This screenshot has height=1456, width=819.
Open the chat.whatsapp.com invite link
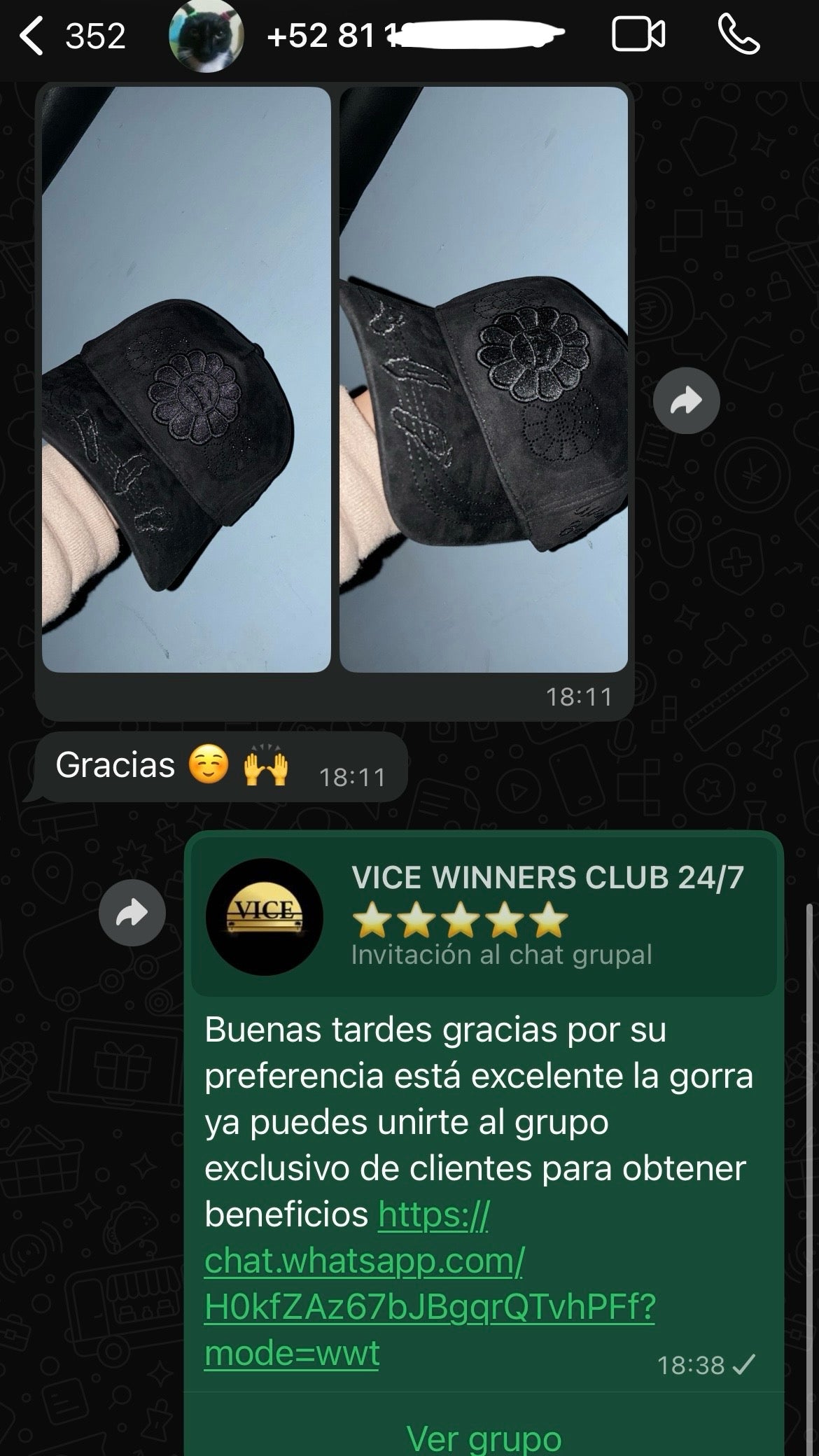tap(430, 1283)
